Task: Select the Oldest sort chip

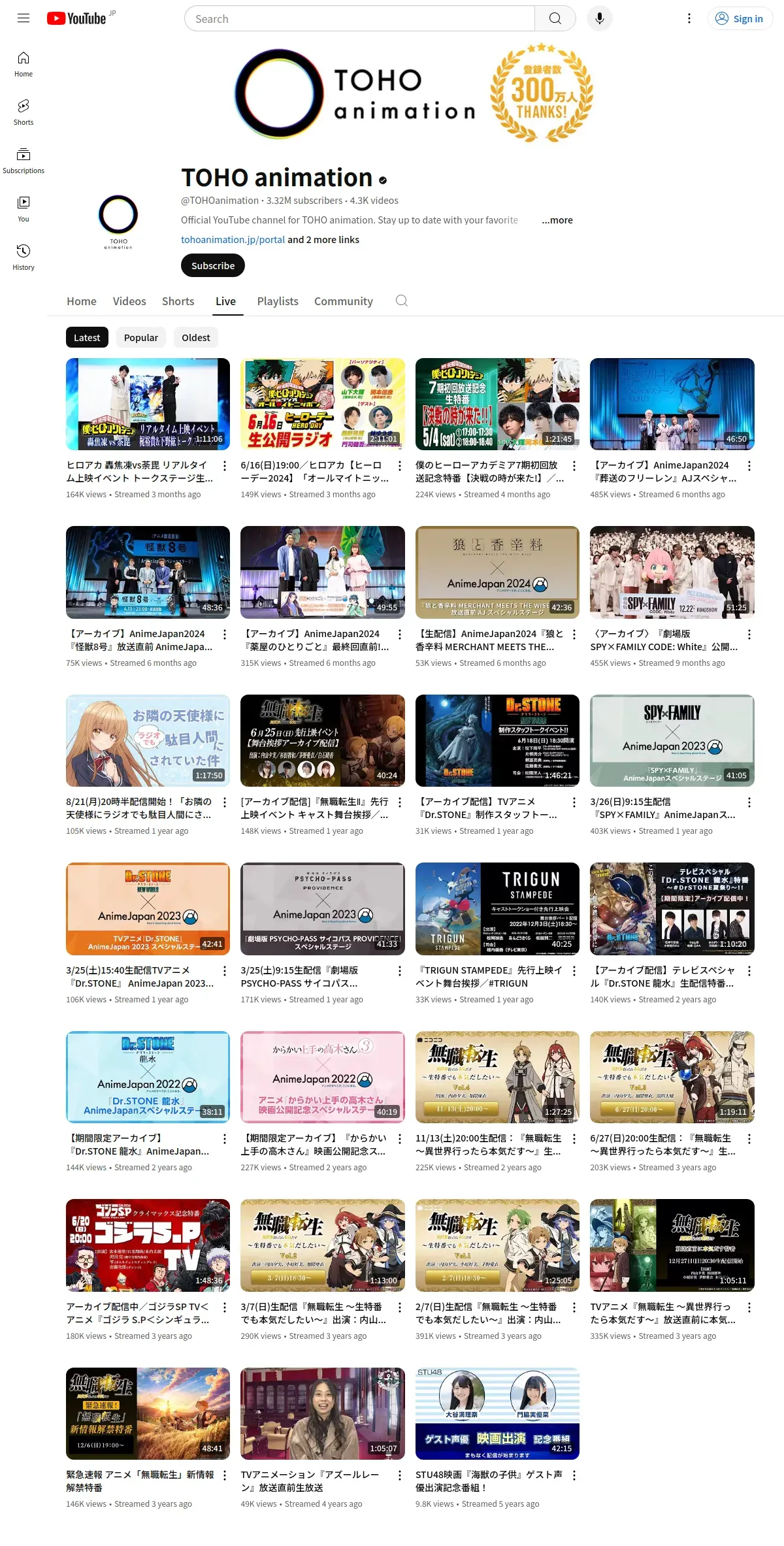Action: coord(196,337)
